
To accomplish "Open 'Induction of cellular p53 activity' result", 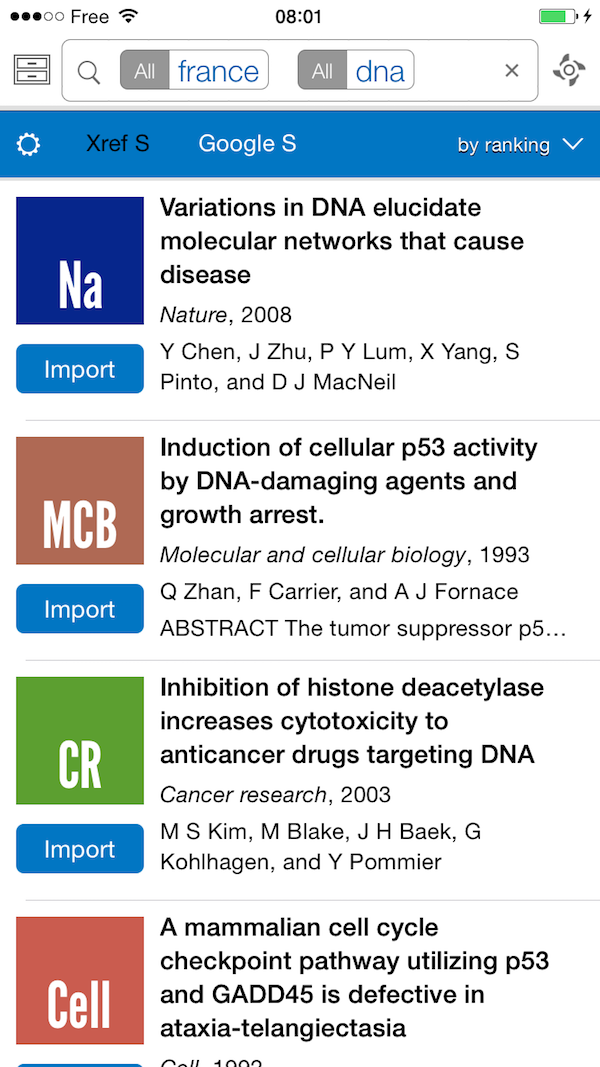I will coord(348,481).
